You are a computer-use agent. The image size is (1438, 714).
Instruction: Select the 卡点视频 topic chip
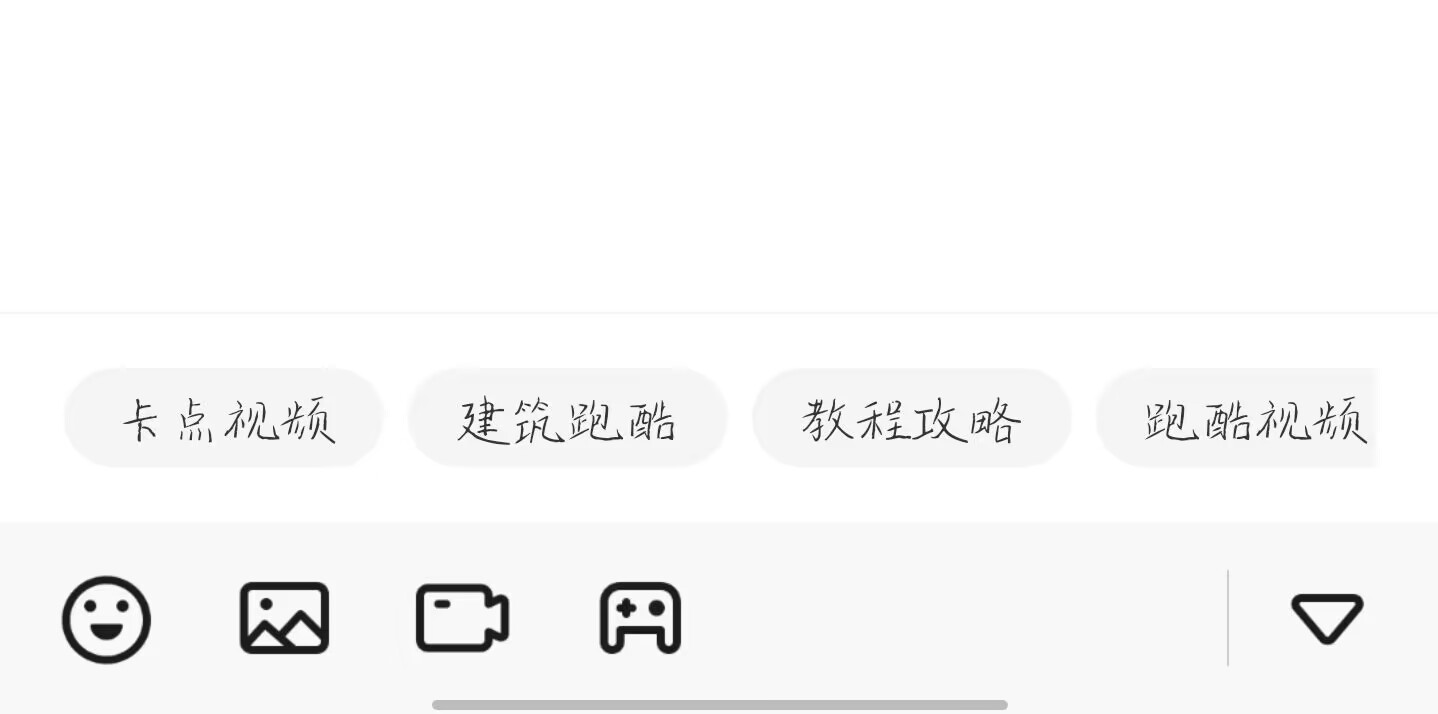[x=224, y=418]
